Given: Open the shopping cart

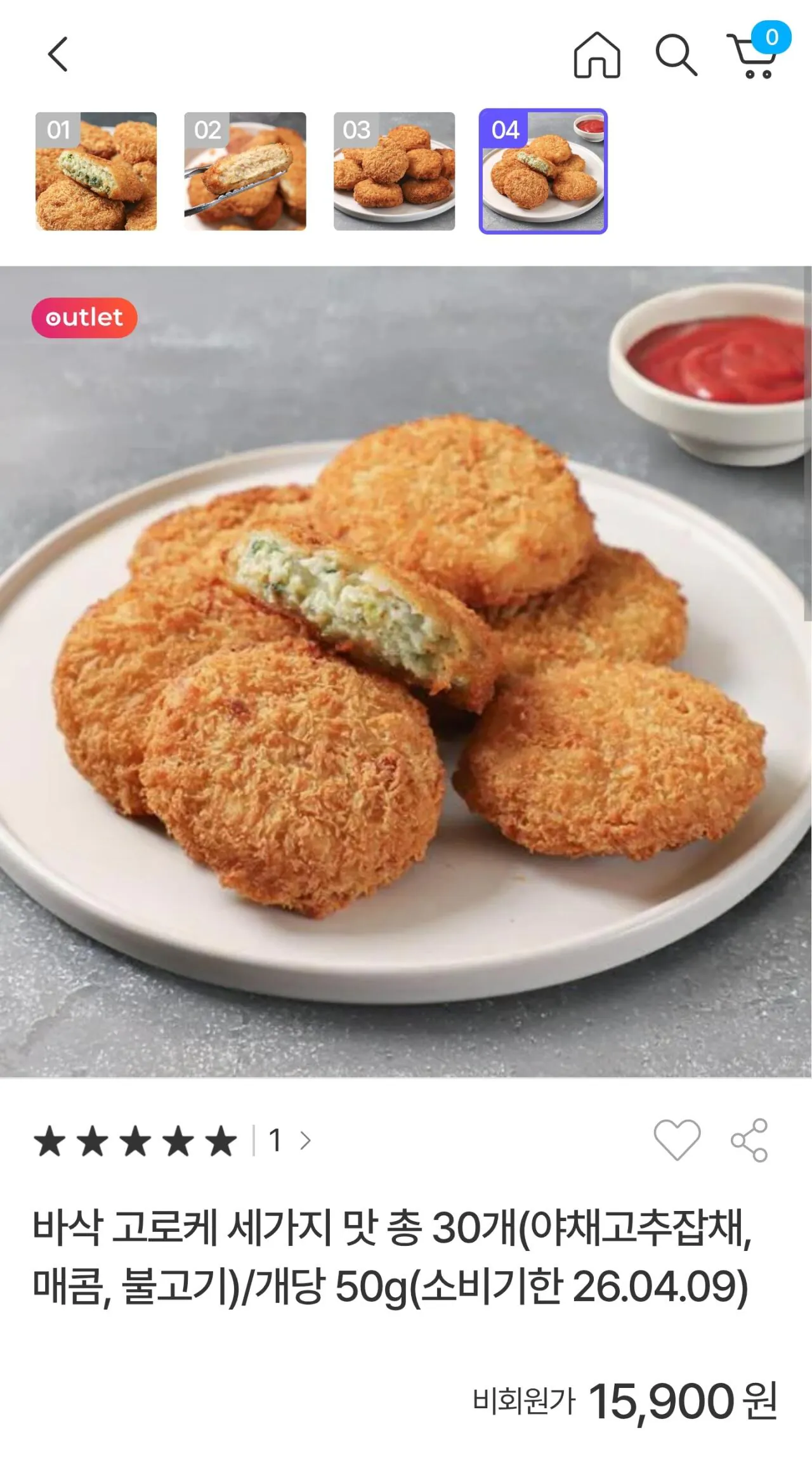Looking at the screenshot, I should click(x=754, y=56).
